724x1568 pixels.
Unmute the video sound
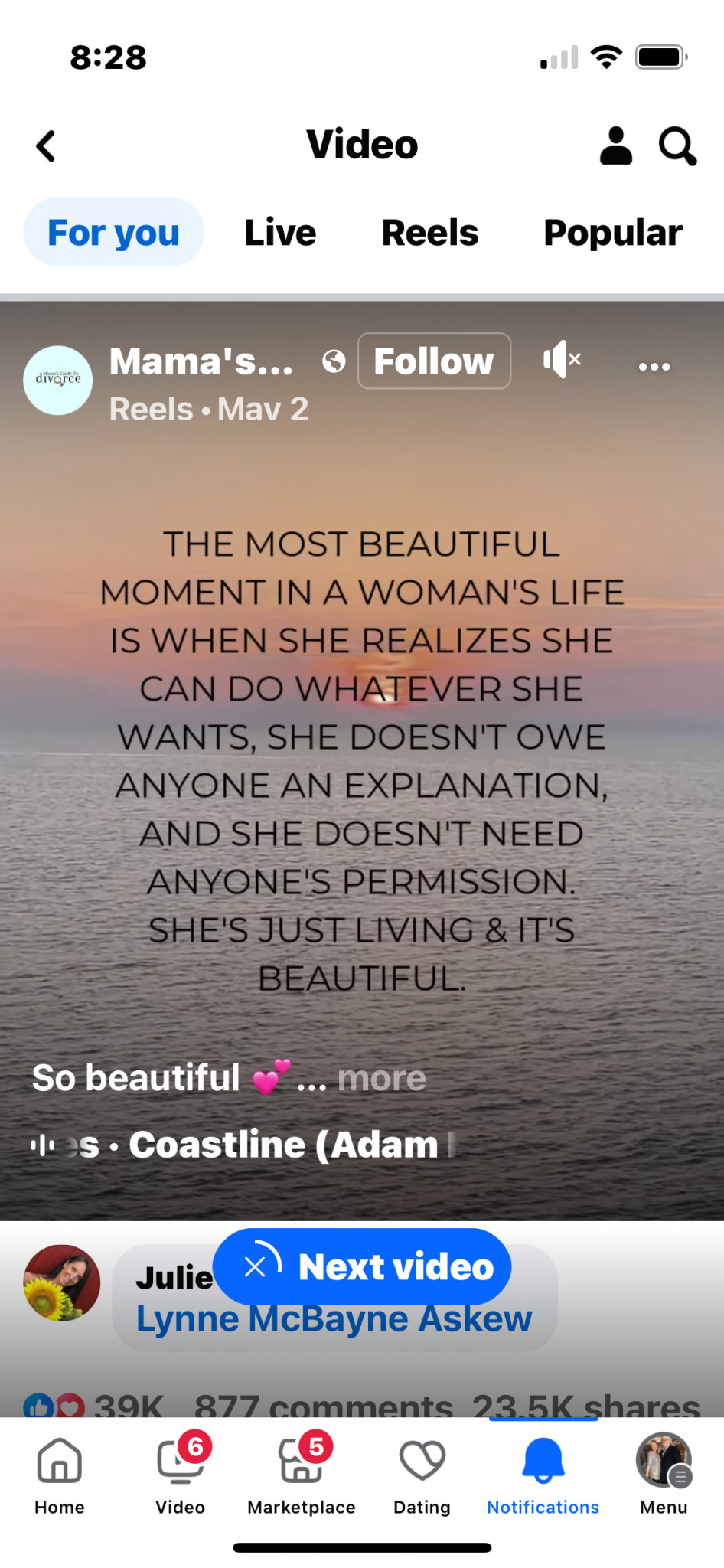(563, 360)
